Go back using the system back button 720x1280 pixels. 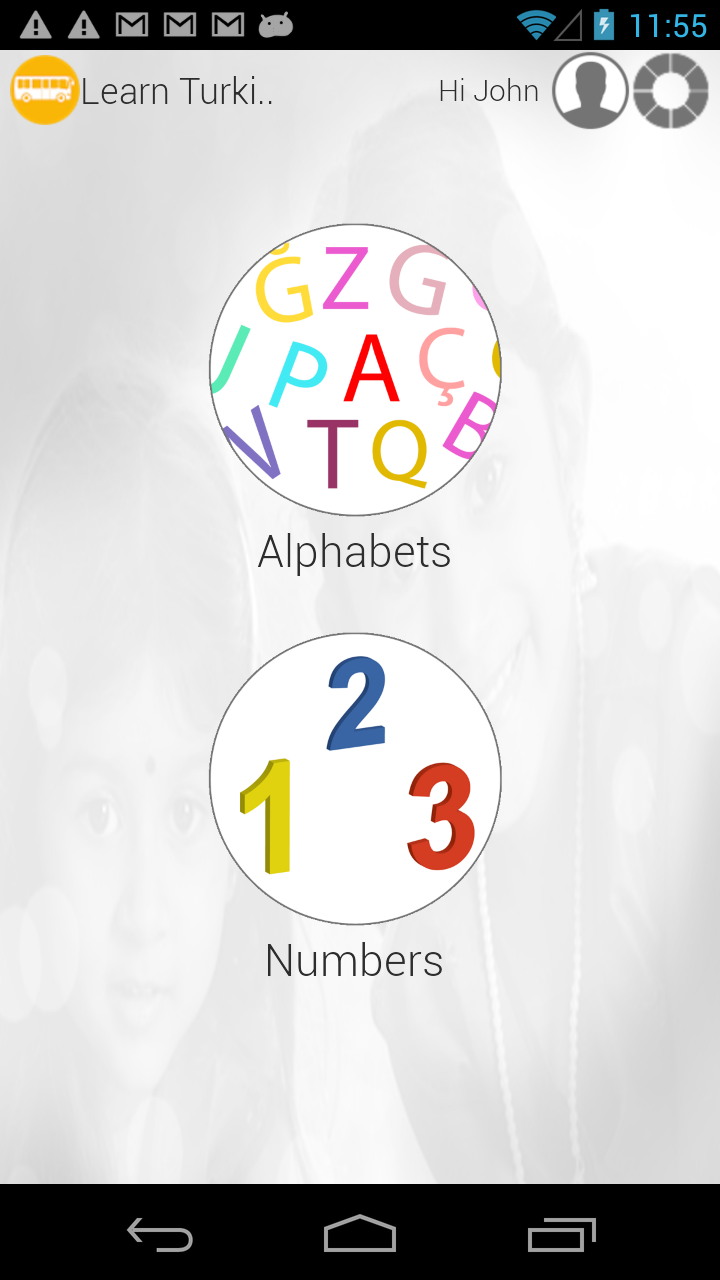[160, 1234]
